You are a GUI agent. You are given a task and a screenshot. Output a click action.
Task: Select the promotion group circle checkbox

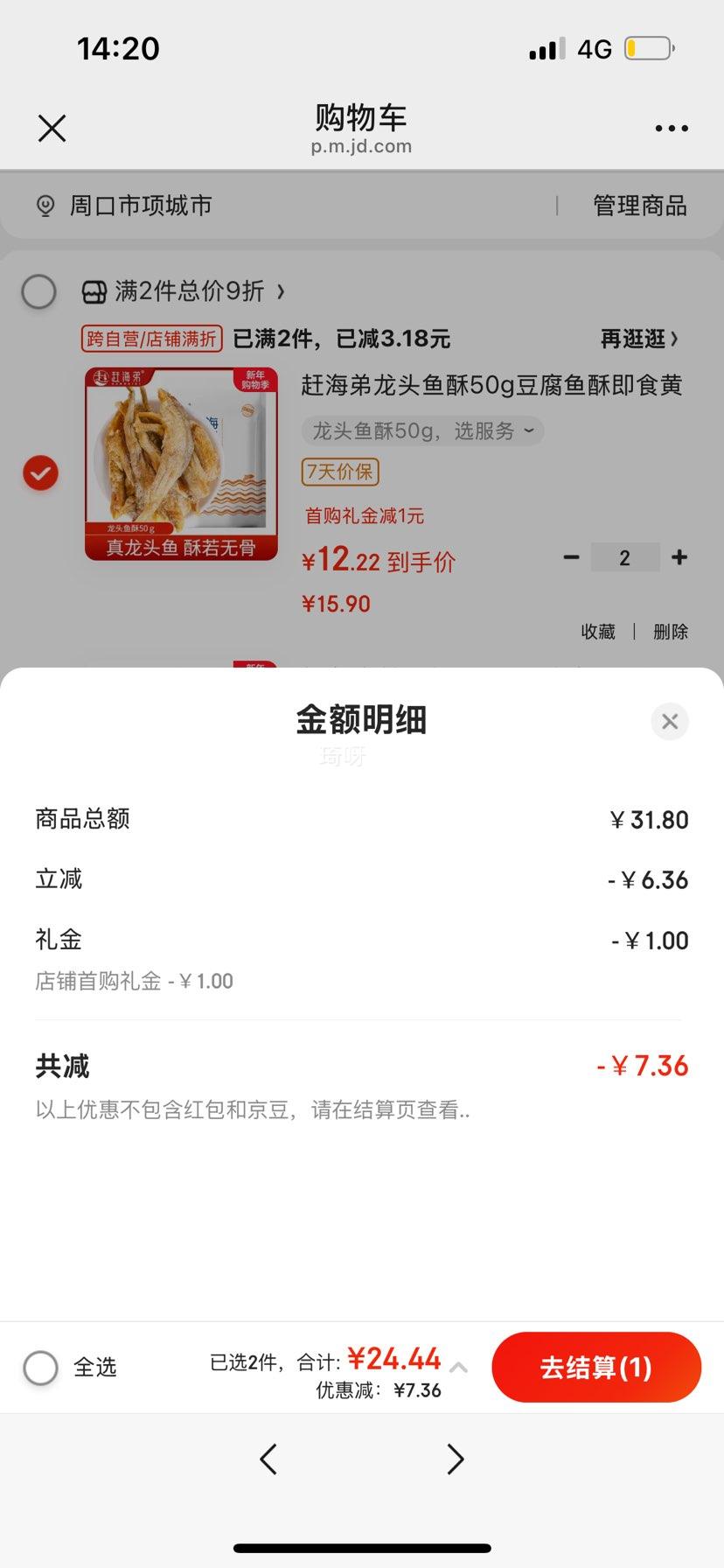38,291
